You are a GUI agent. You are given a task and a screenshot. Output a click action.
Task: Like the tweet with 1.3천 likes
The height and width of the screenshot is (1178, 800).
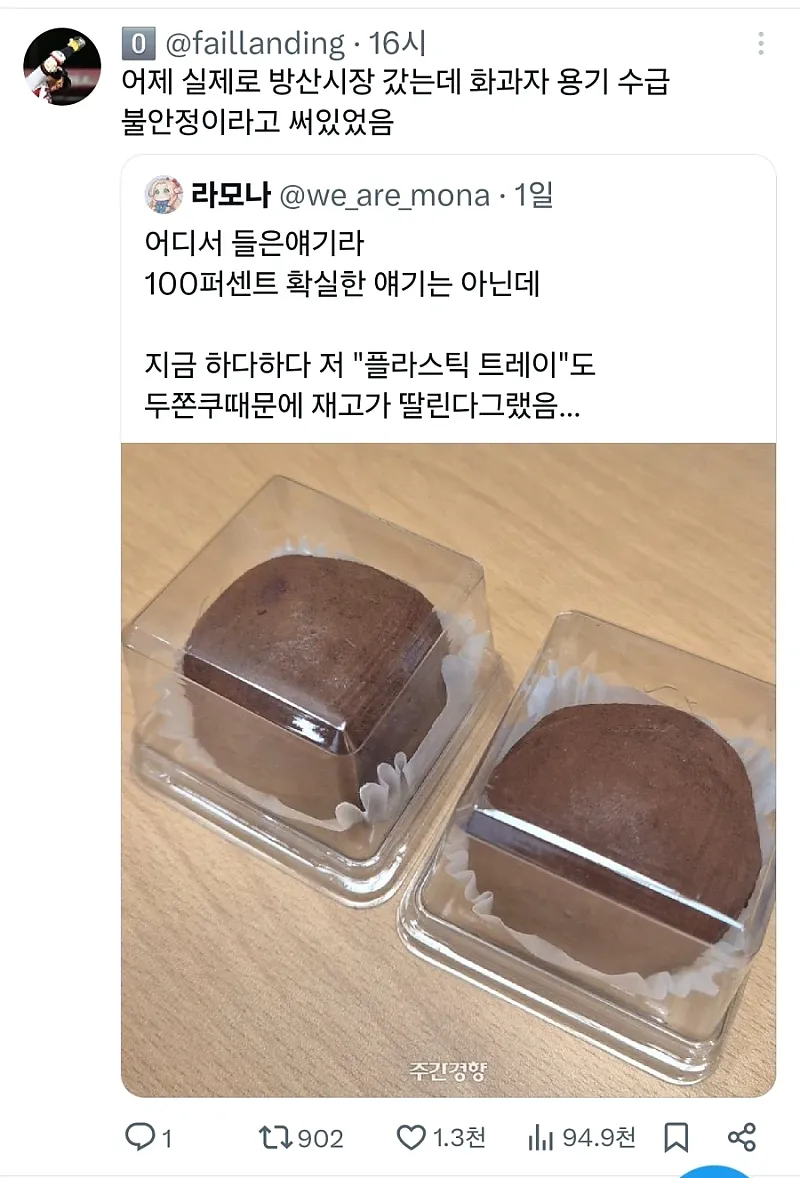point(412,1138)
